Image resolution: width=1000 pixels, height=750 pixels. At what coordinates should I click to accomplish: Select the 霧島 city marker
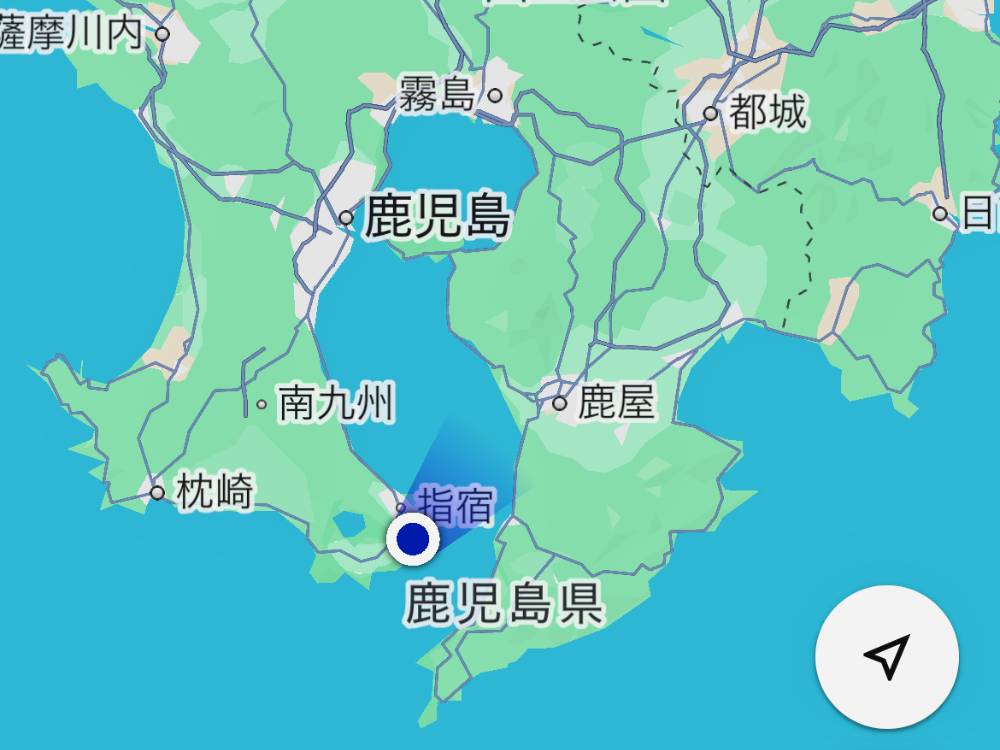click(495, 96)
